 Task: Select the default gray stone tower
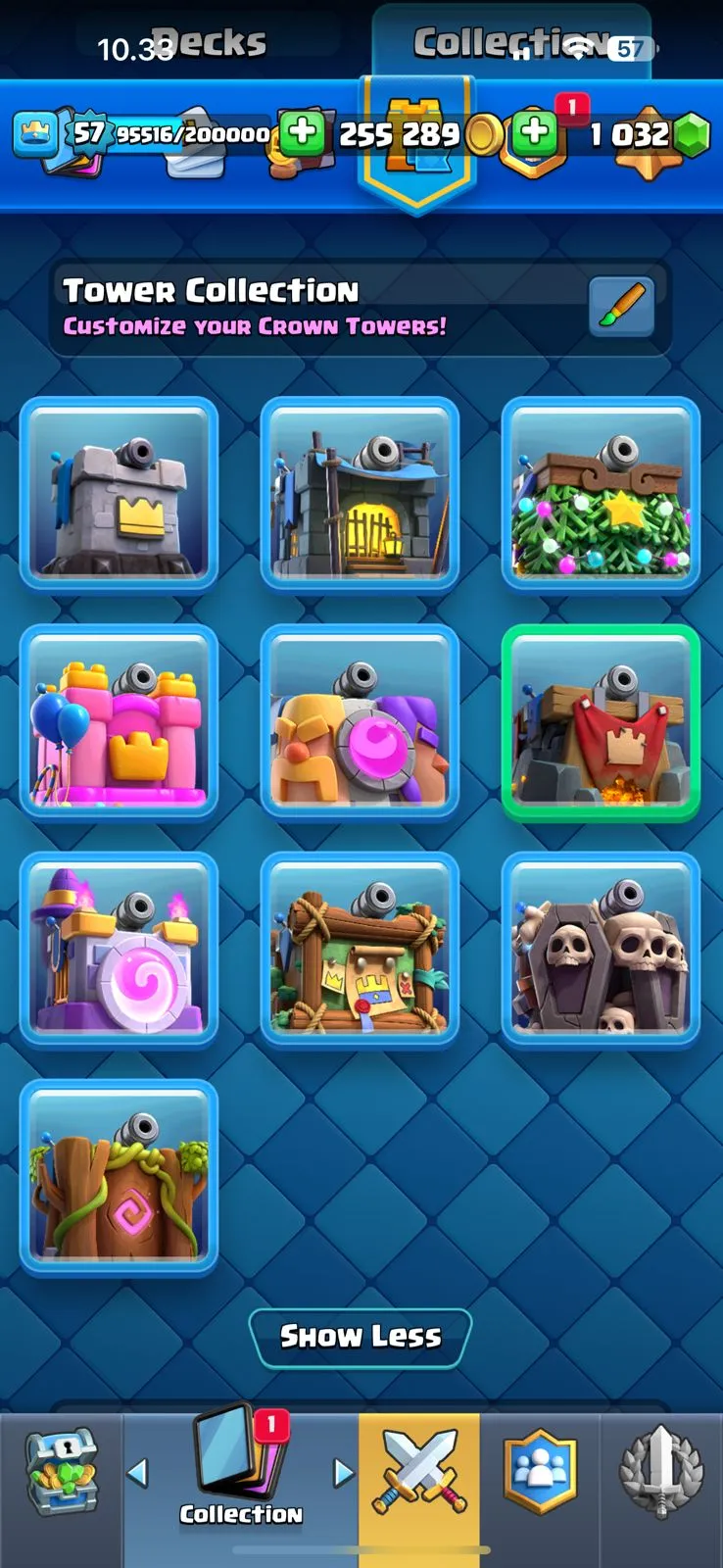click(119, 493)
